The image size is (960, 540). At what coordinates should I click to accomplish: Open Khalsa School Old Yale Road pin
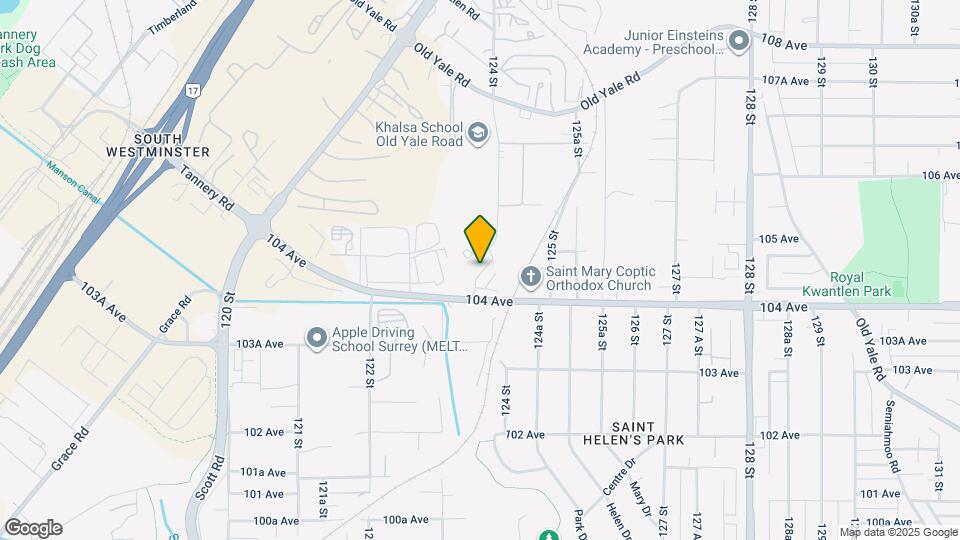[x=478, y=133]
